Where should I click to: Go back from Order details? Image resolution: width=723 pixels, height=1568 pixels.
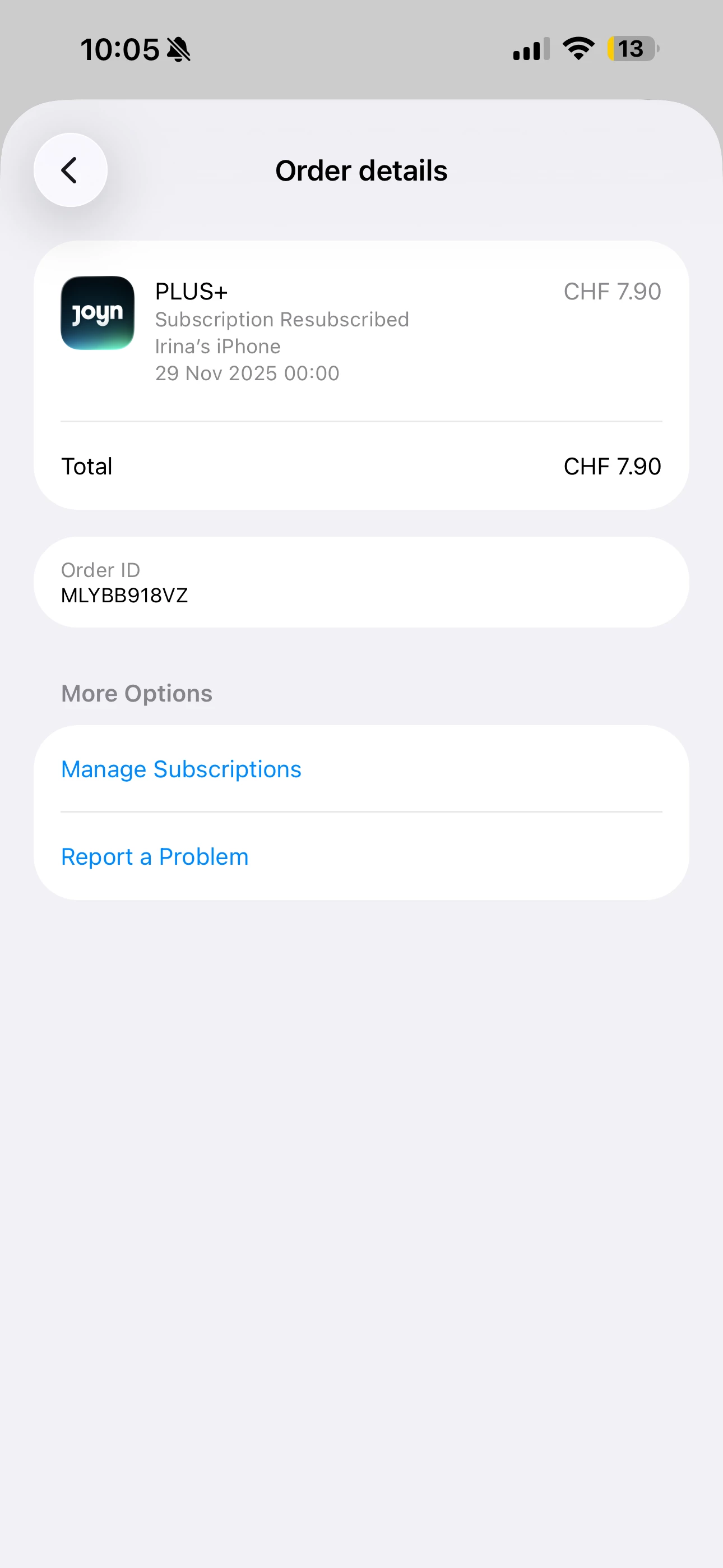70,170
